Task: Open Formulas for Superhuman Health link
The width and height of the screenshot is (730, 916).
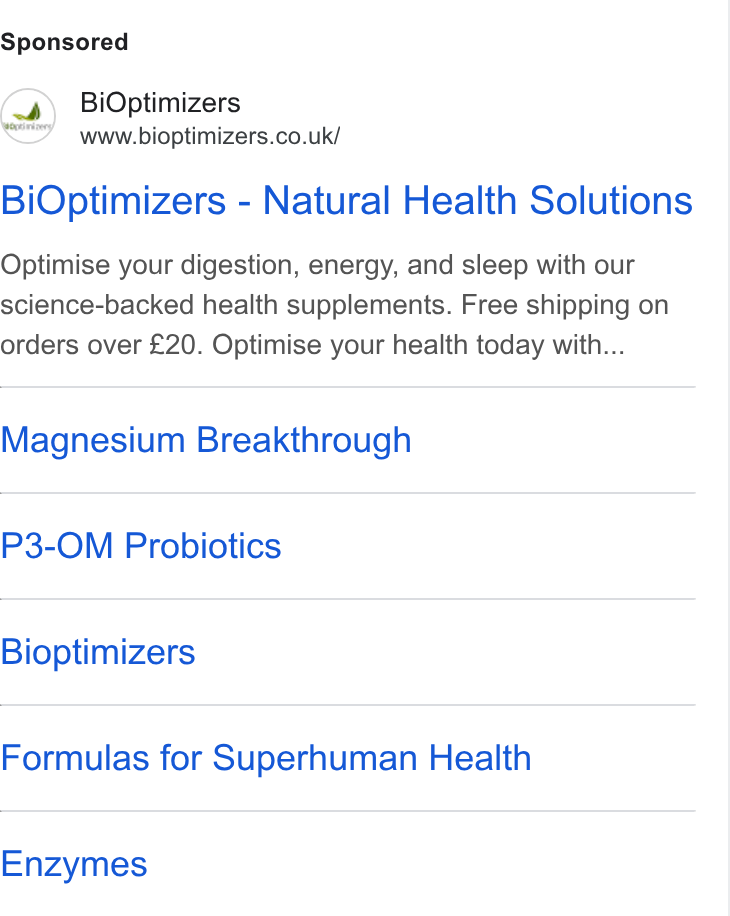Action: click(266, 758)
